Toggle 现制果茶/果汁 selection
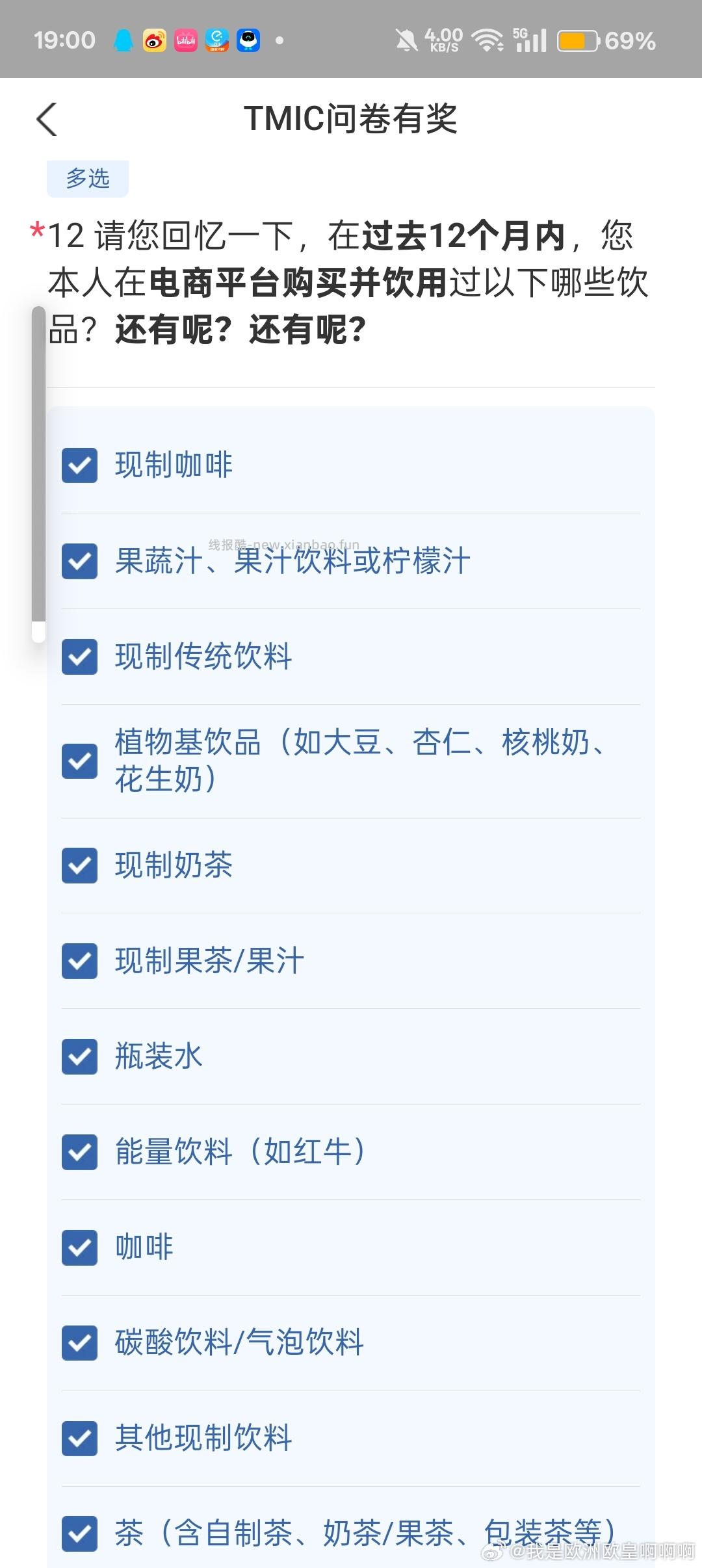702x1568 pixels. (79, 961)
